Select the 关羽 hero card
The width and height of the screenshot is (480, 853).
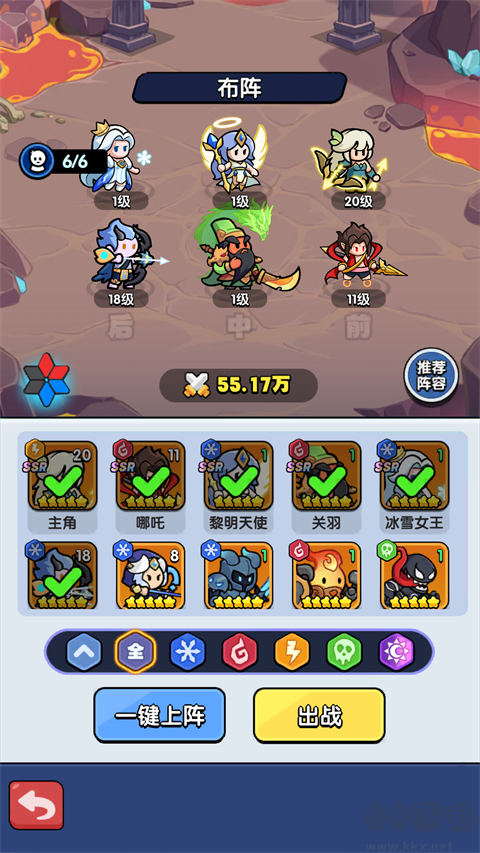coord(327,475)
